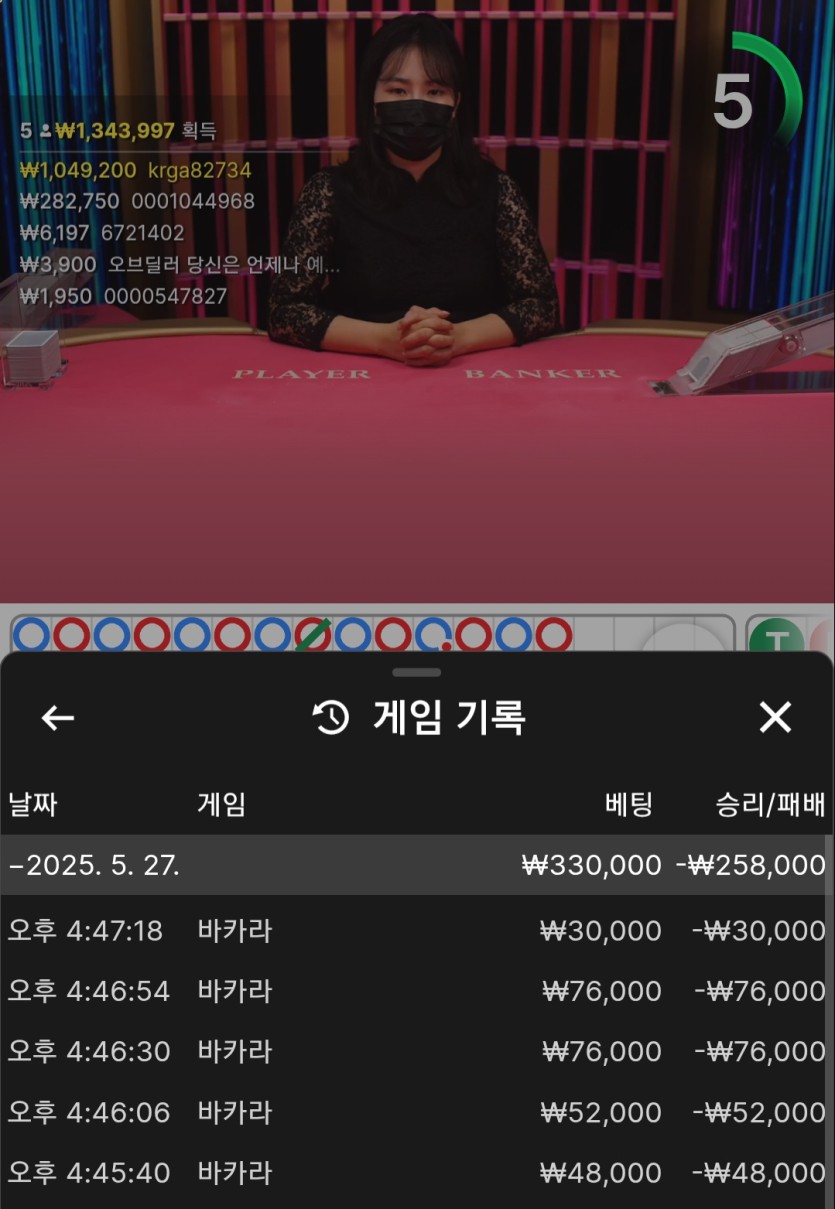This screenshot has width=835, height=1209.
Task: Open the 오후 4:46:06 baccarat record
Action: 415,1112
